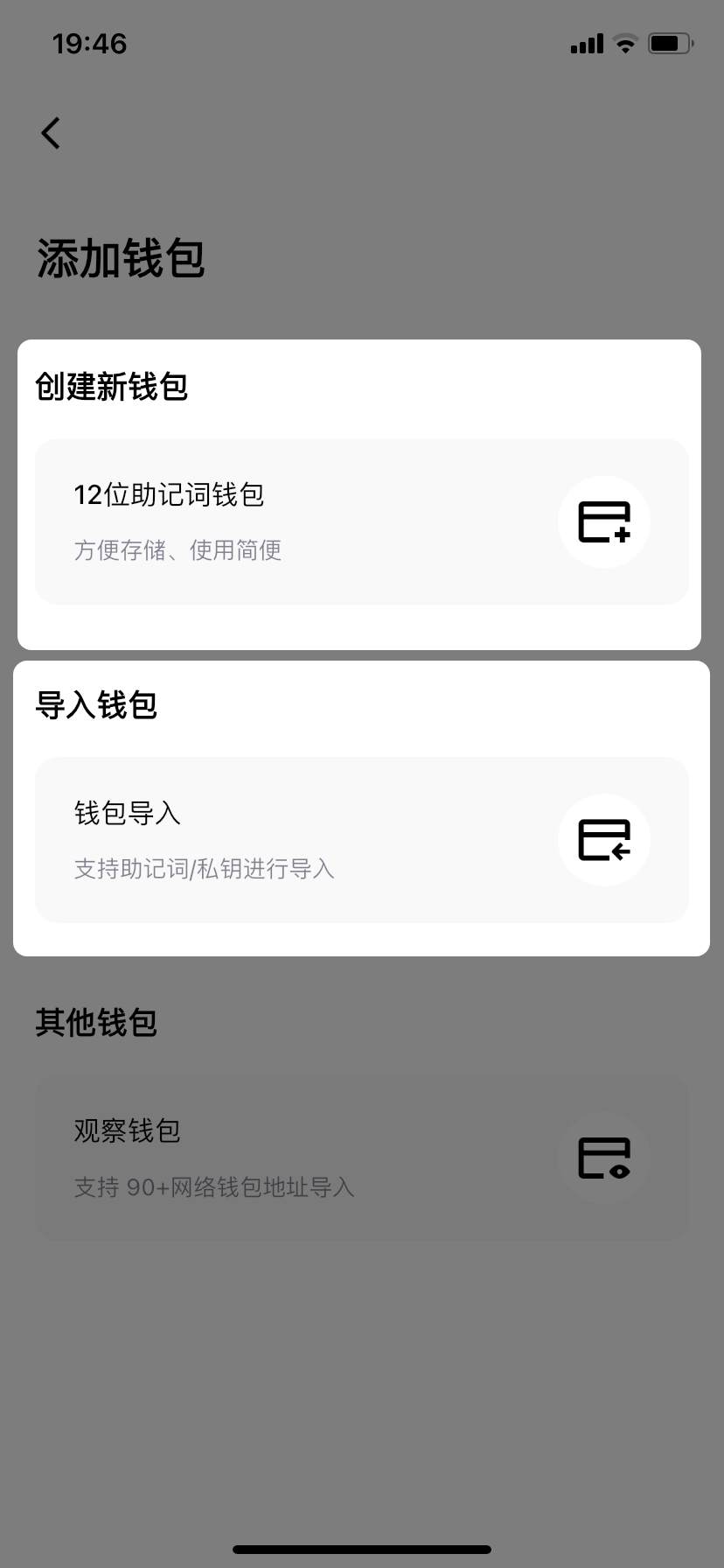Open 钱包导入 to import a wallet

(x=361, y=840)
